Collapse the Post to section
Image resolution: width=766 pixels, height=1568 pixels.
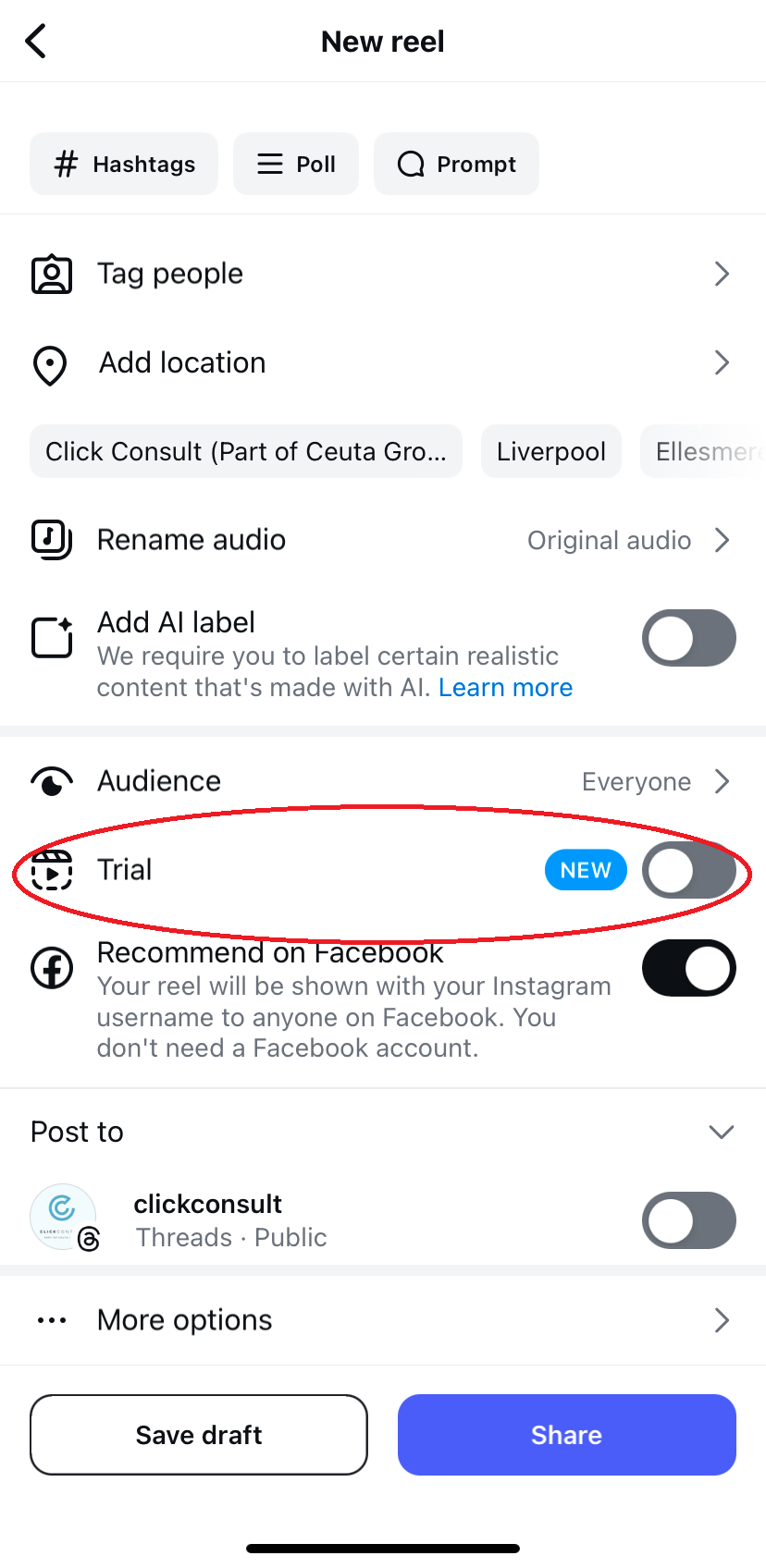[721, 1132]
